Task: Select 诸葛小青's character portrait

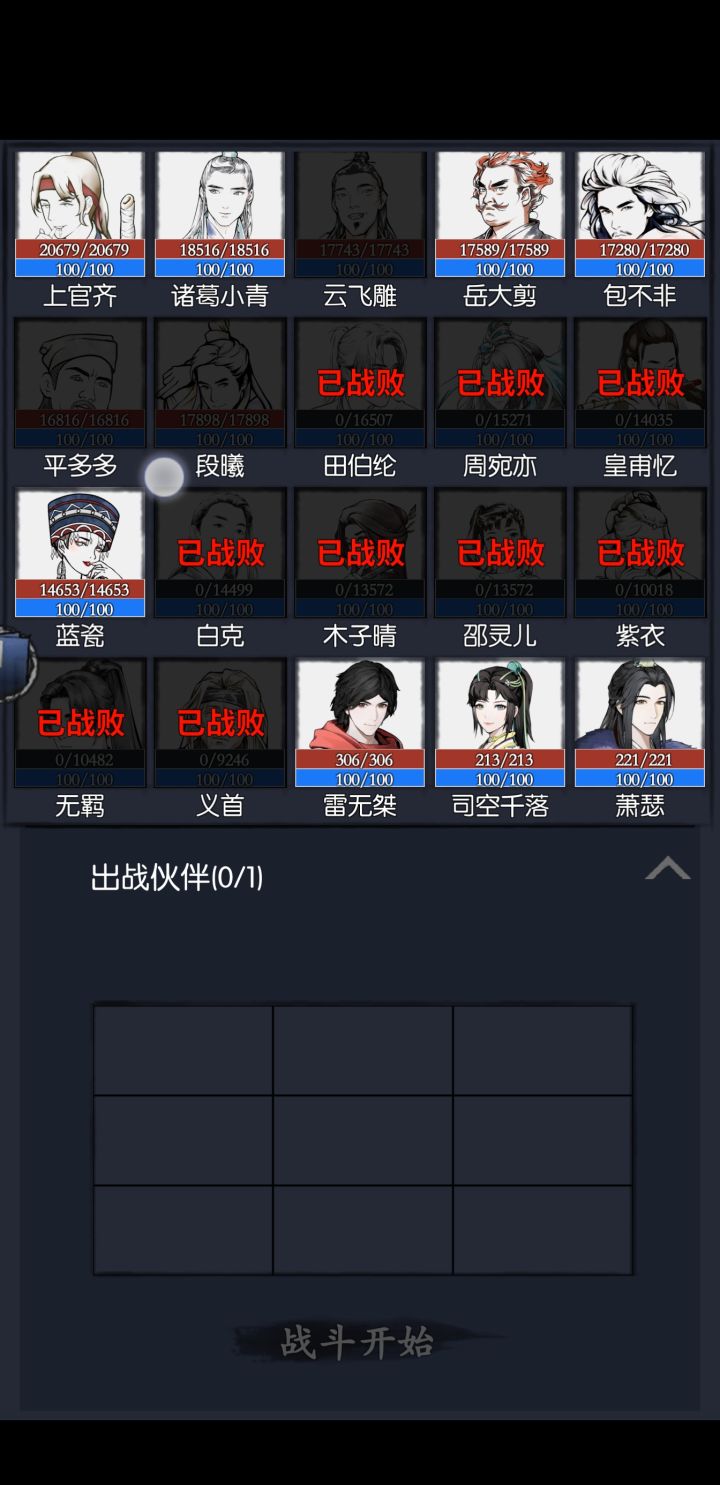Action: 220,210
